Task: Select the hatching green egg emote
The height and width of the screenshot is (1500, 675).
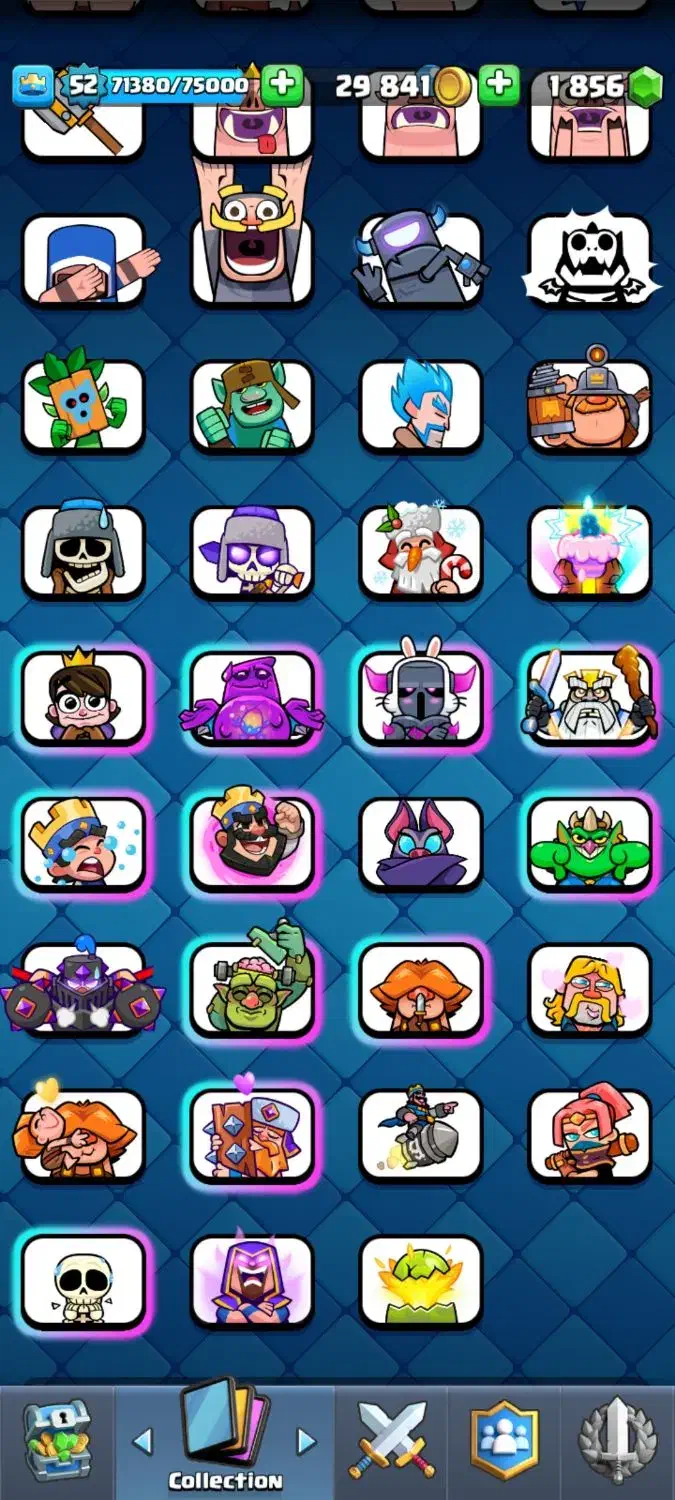Action: coord(421,1280)
